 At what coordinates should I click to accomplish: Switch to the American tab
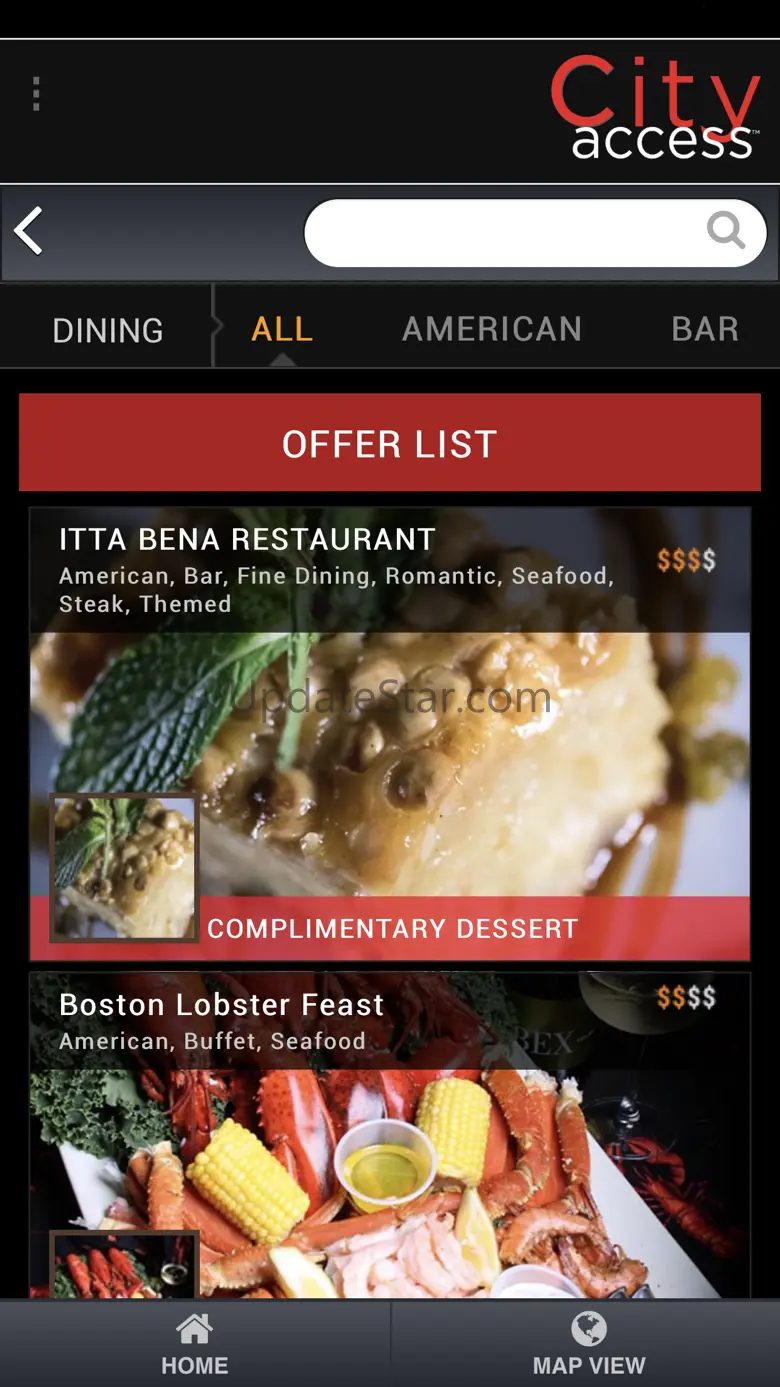(491, 329)
